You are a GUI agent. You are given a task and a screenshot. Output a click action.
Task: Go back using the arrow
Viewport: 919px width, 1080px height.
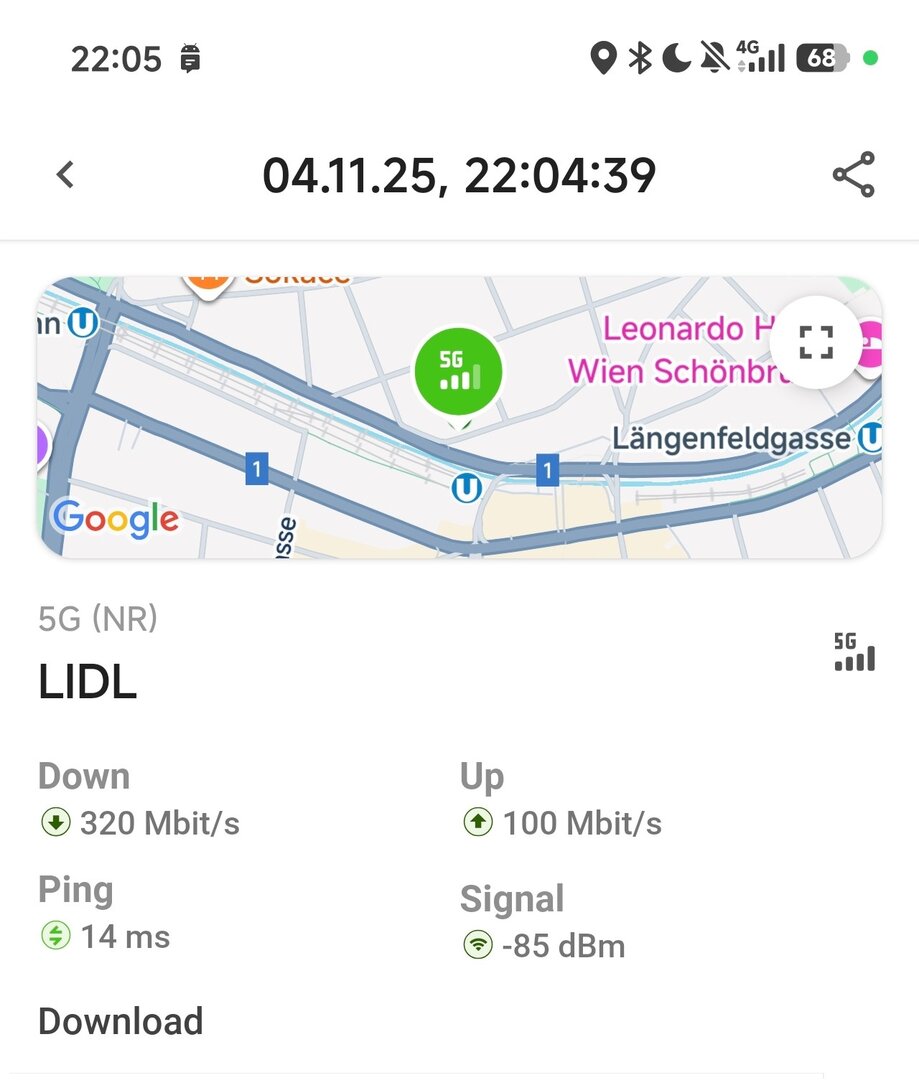66,175
